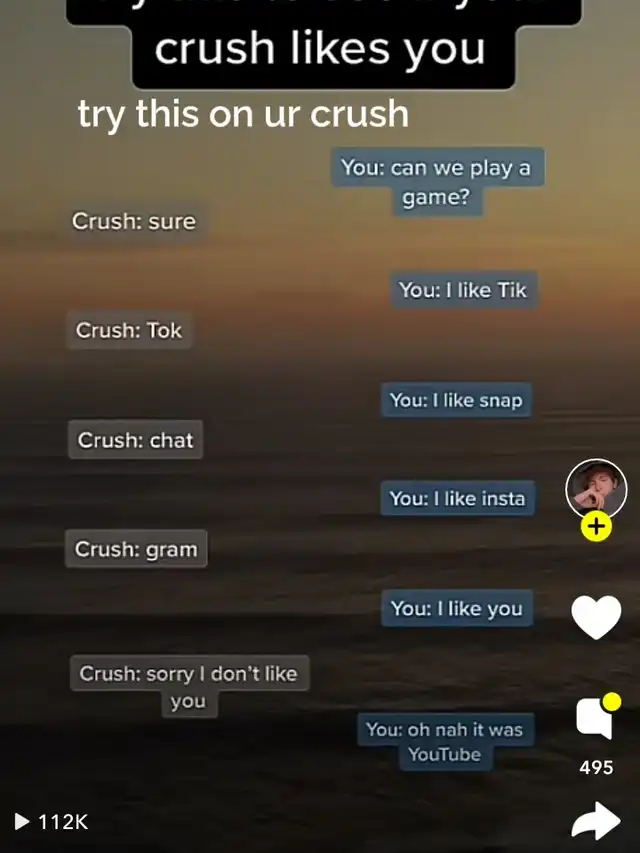Screen dimensions: 640x853
Task: Share this video using the arrow
Action: (x=596, y=822)
